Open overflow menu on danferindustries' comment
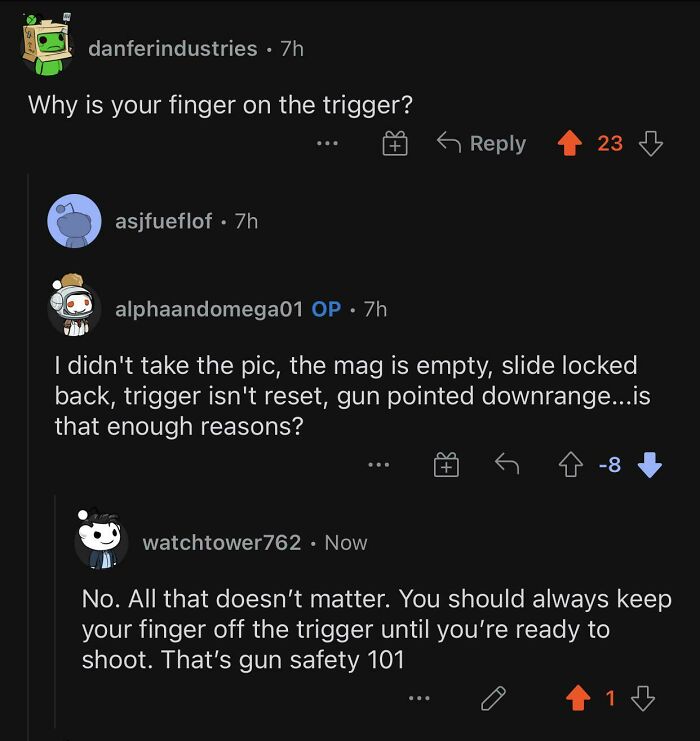This screenshot has height=741, width=700. (x=328, y=143)
